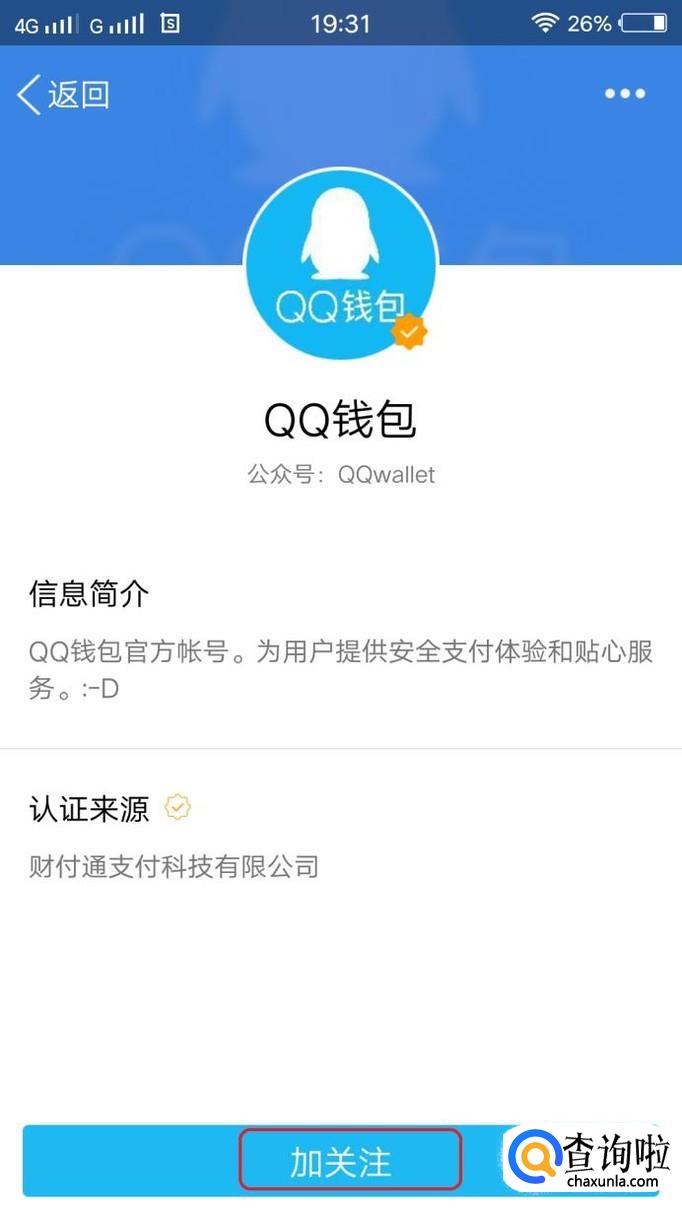
Task: Follow QQ钱包 with 加关注 button
Action: 341,1161
